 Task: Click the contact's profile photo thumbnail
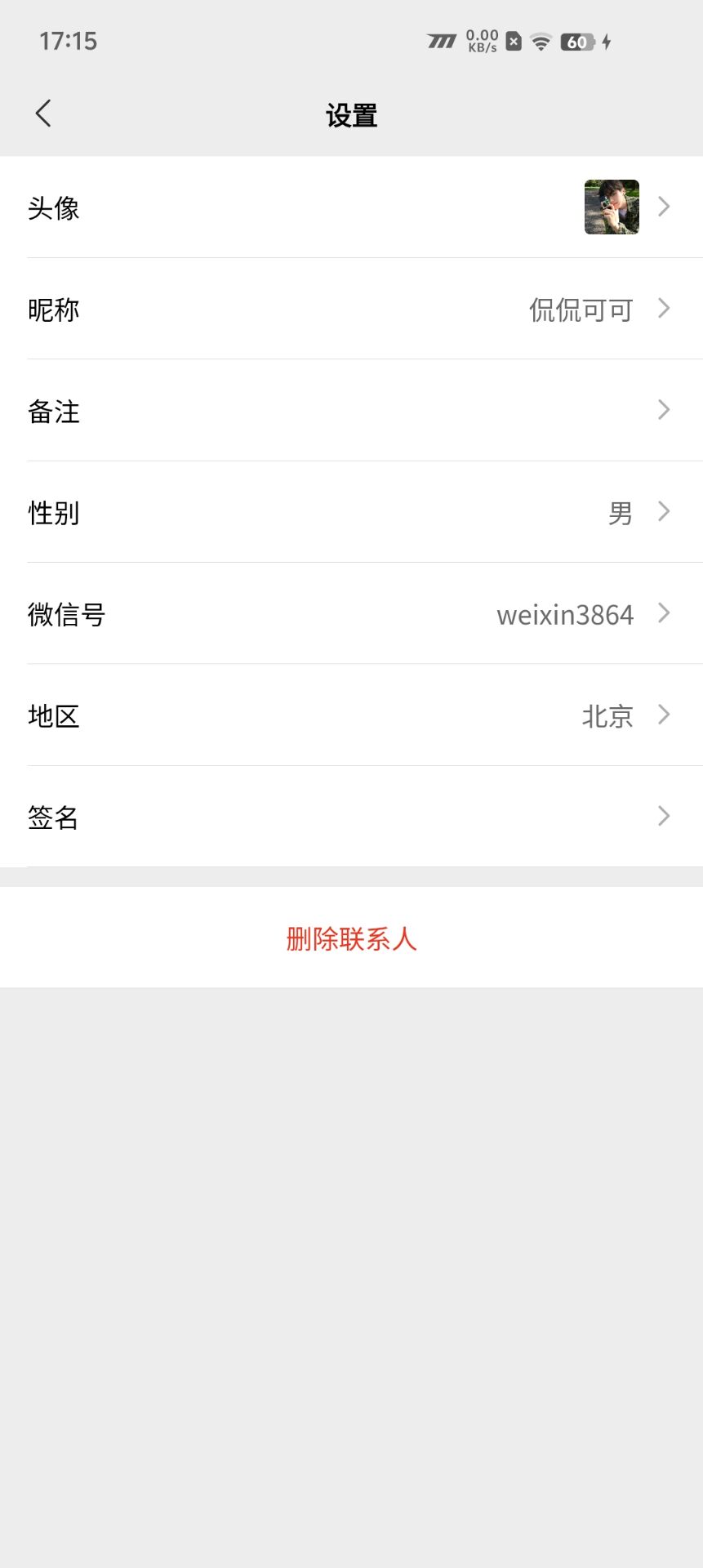click(611, 207)
